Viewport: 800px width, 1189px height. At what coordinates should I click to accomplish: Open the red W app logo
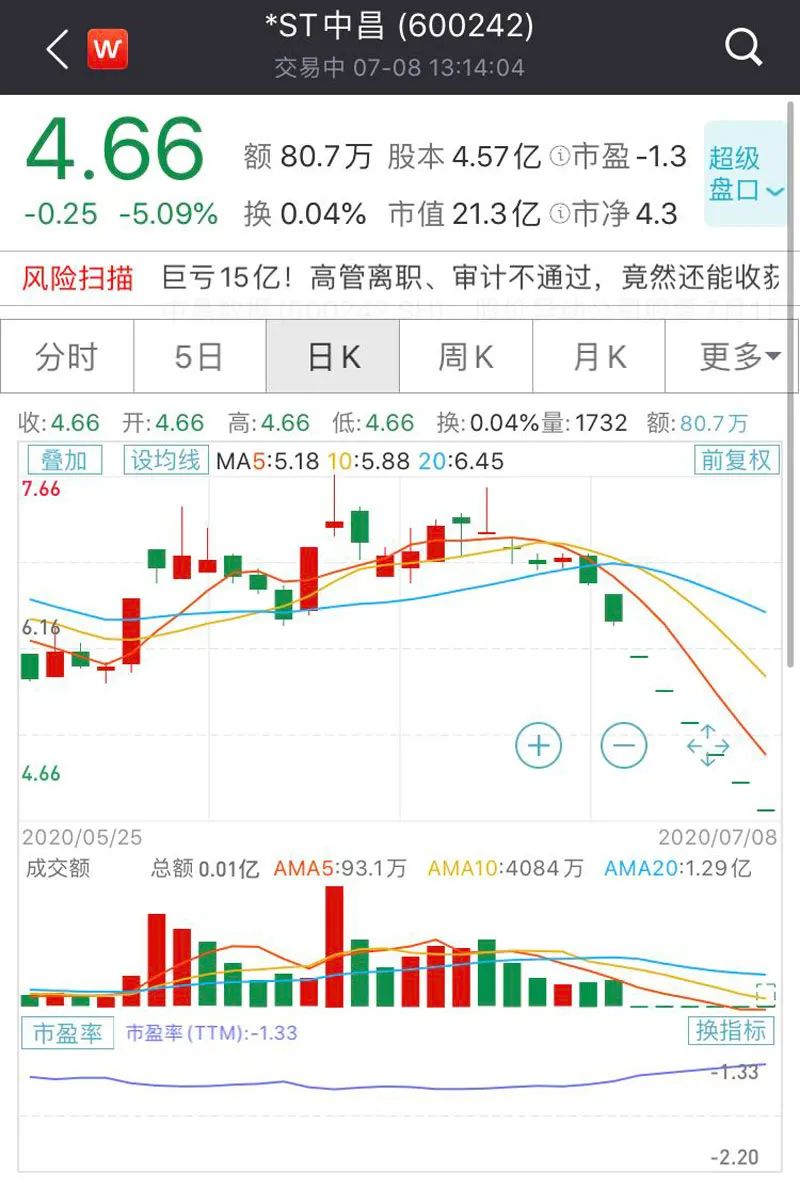[107, 48]
